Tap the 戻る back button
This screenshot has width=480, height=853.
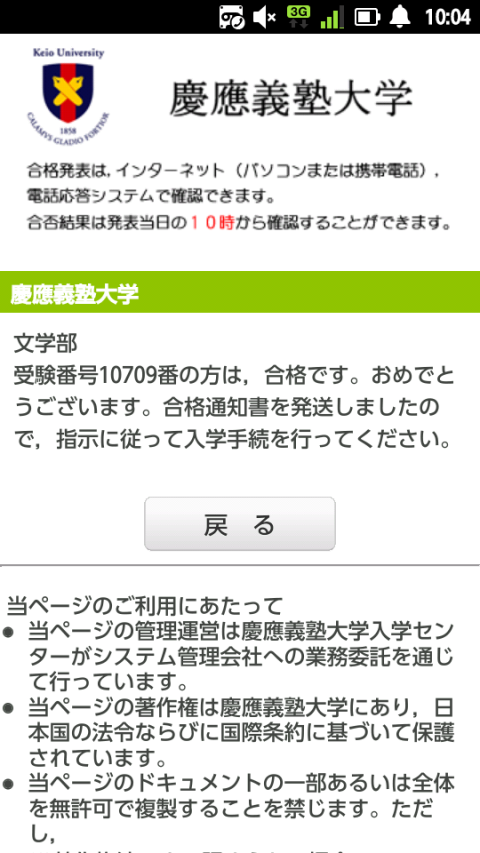tap(239, 523)
